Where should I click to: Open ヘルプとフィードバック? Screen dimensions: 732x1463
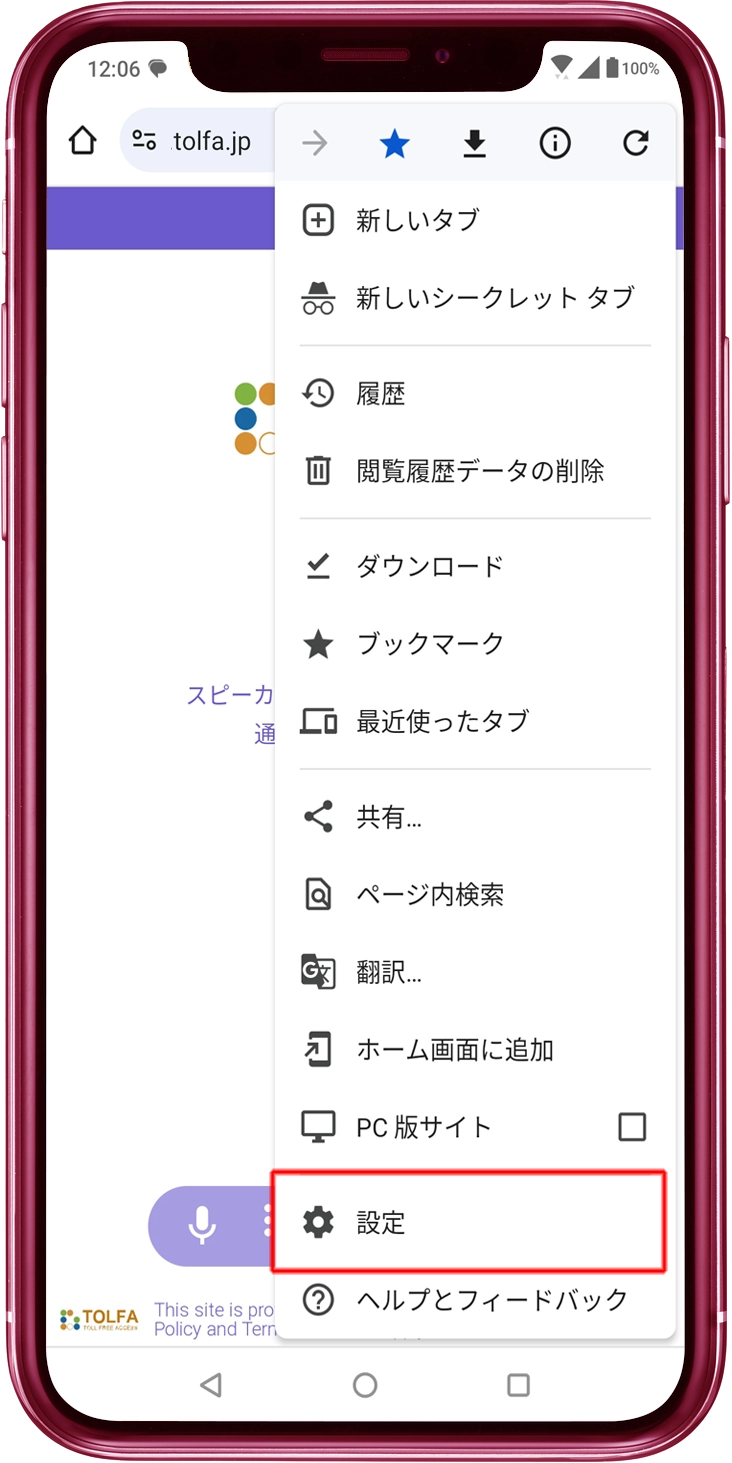point(491,1299)
